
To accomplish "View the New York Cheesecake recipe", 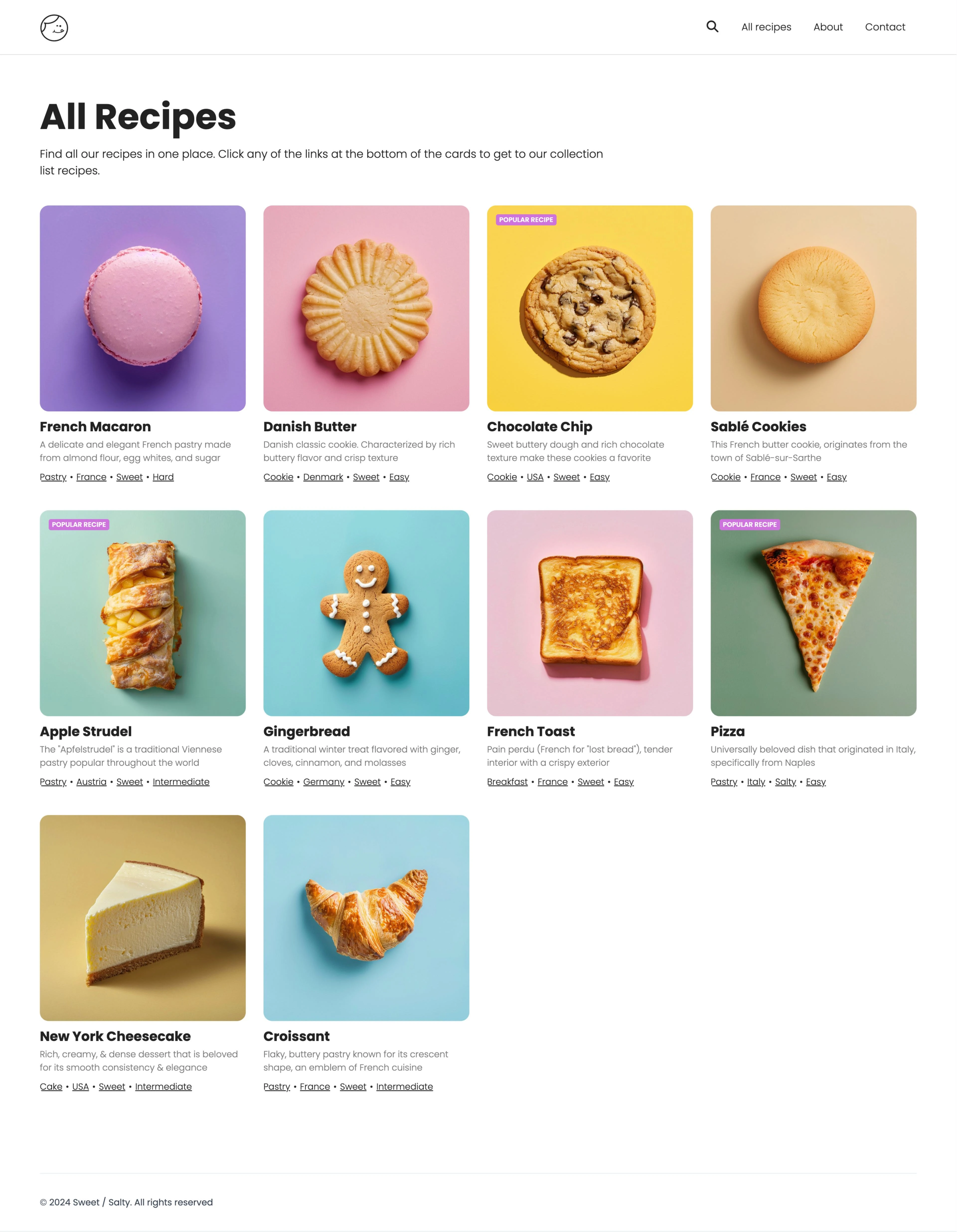I will click(x=143, y=918).
